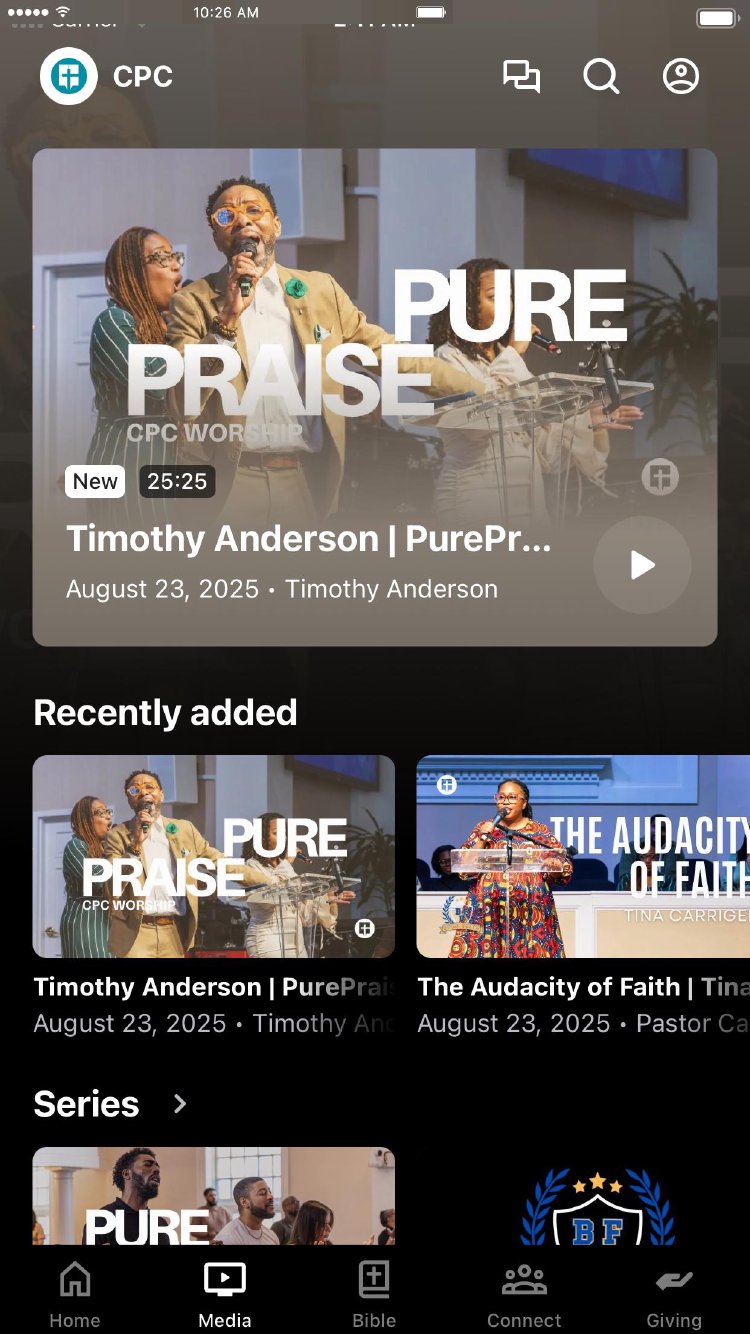Image resolution: width=750 pixels, height=1334 pixels.
Task: Play the featured Timothy Anderson video
Action: click(642, 565)
